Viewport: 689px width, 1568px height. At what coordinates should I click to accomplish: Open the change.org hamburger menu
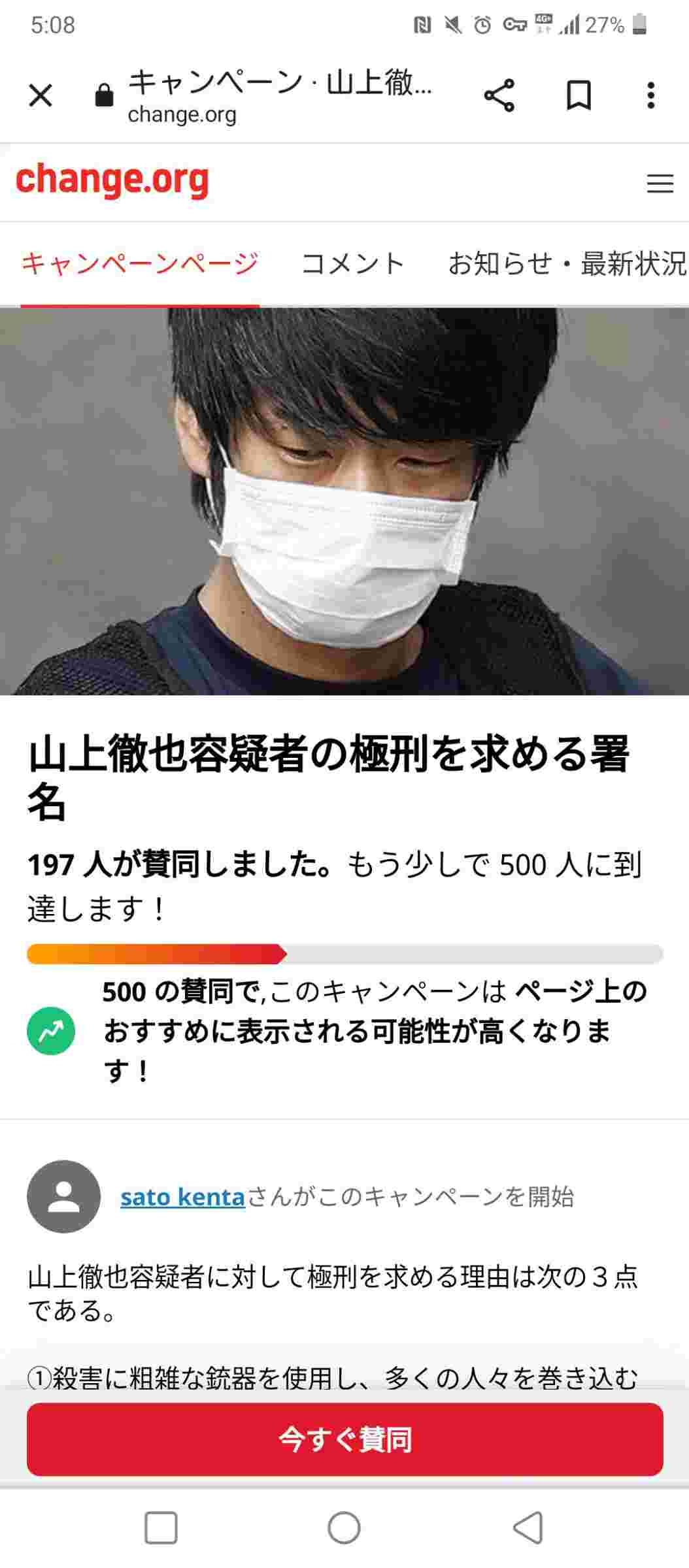pos(660,184)
